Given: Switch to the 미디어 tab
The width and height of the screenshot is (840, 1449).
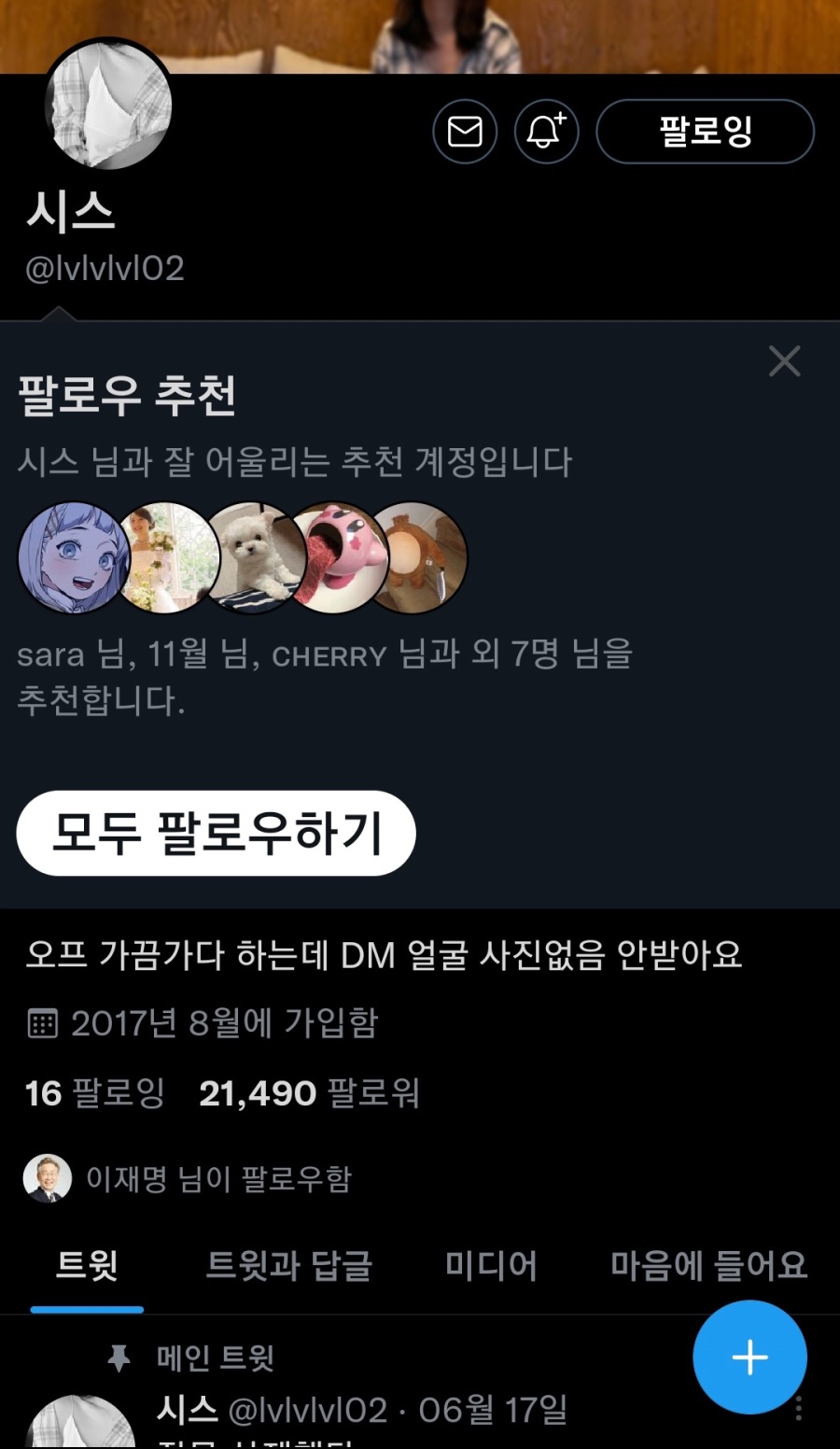Looking at the screenshot, I should 491,1266.
